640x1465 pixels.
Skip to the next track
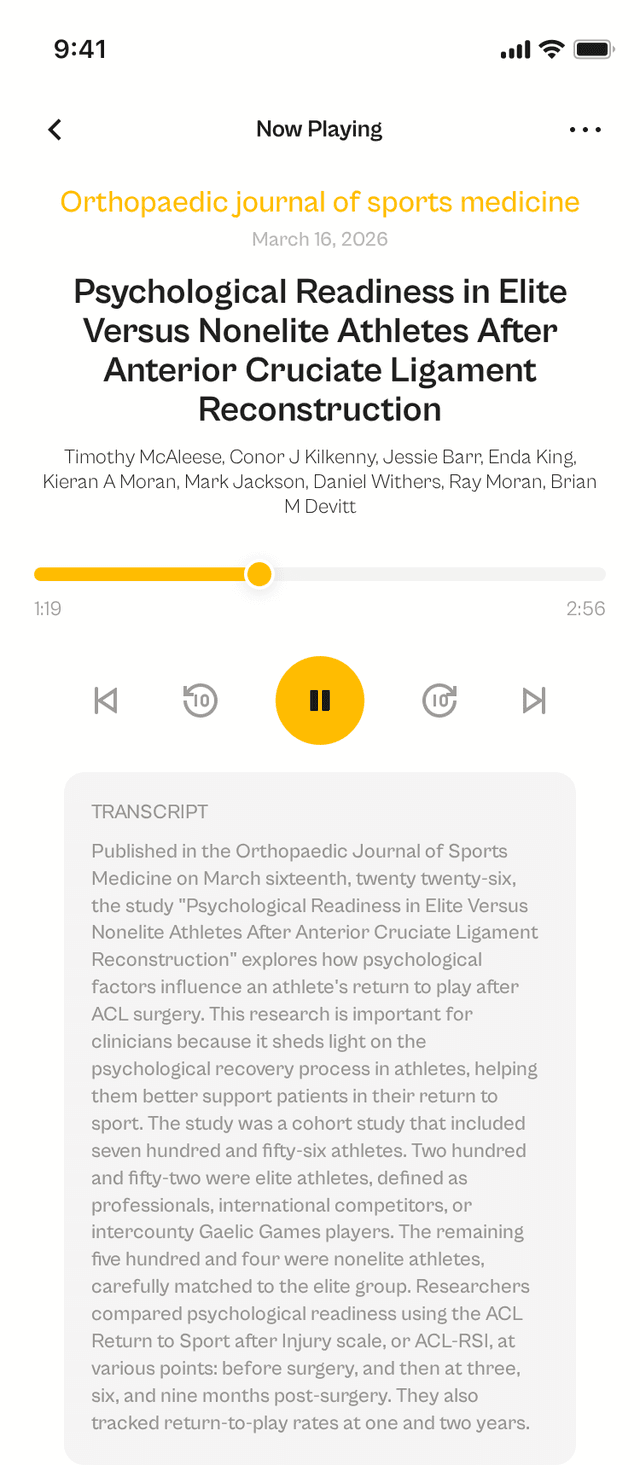[x=534, y=700]
